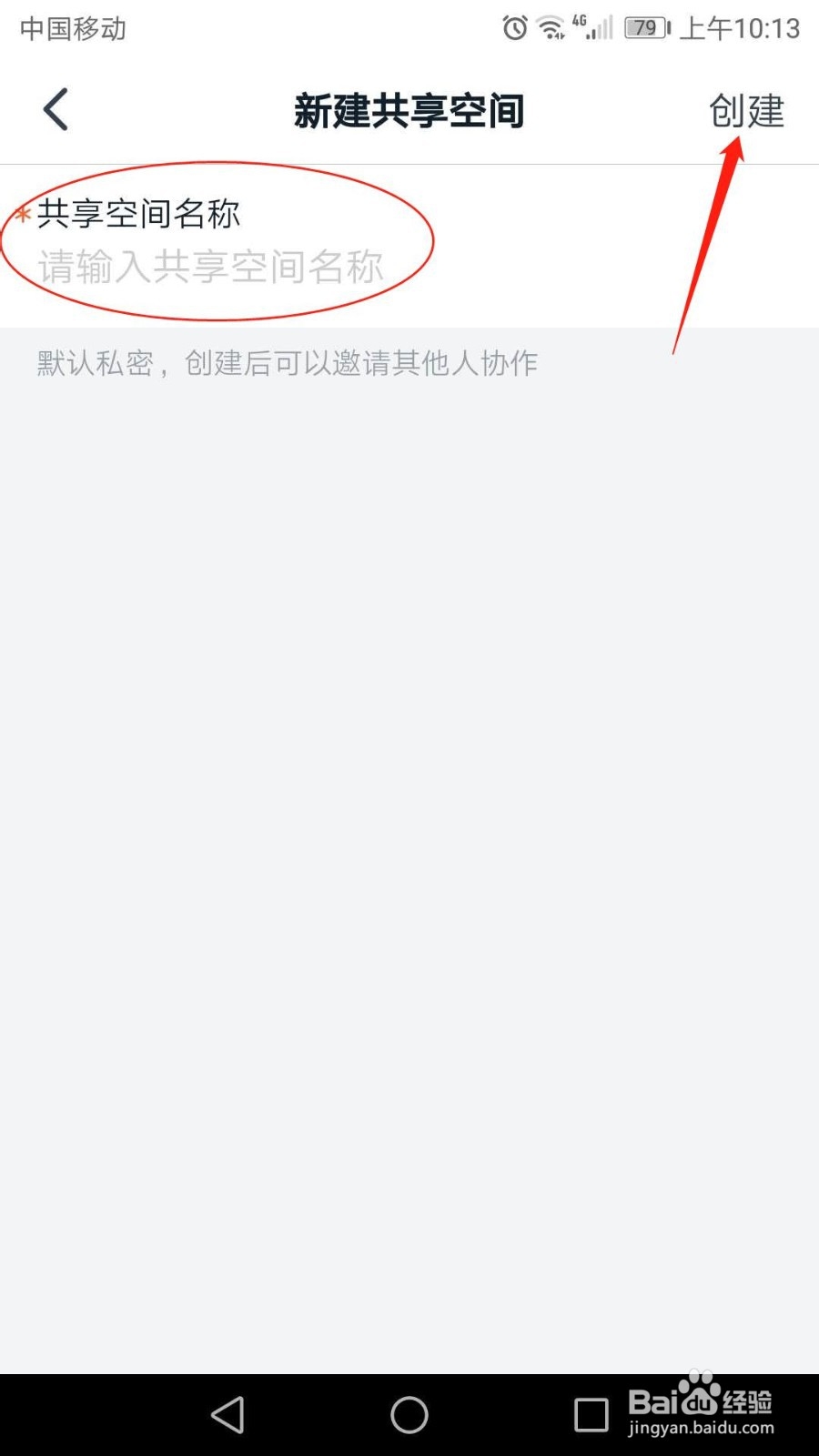
Task: Tap the 中国移动 carrier label
Action: point(71,28)
